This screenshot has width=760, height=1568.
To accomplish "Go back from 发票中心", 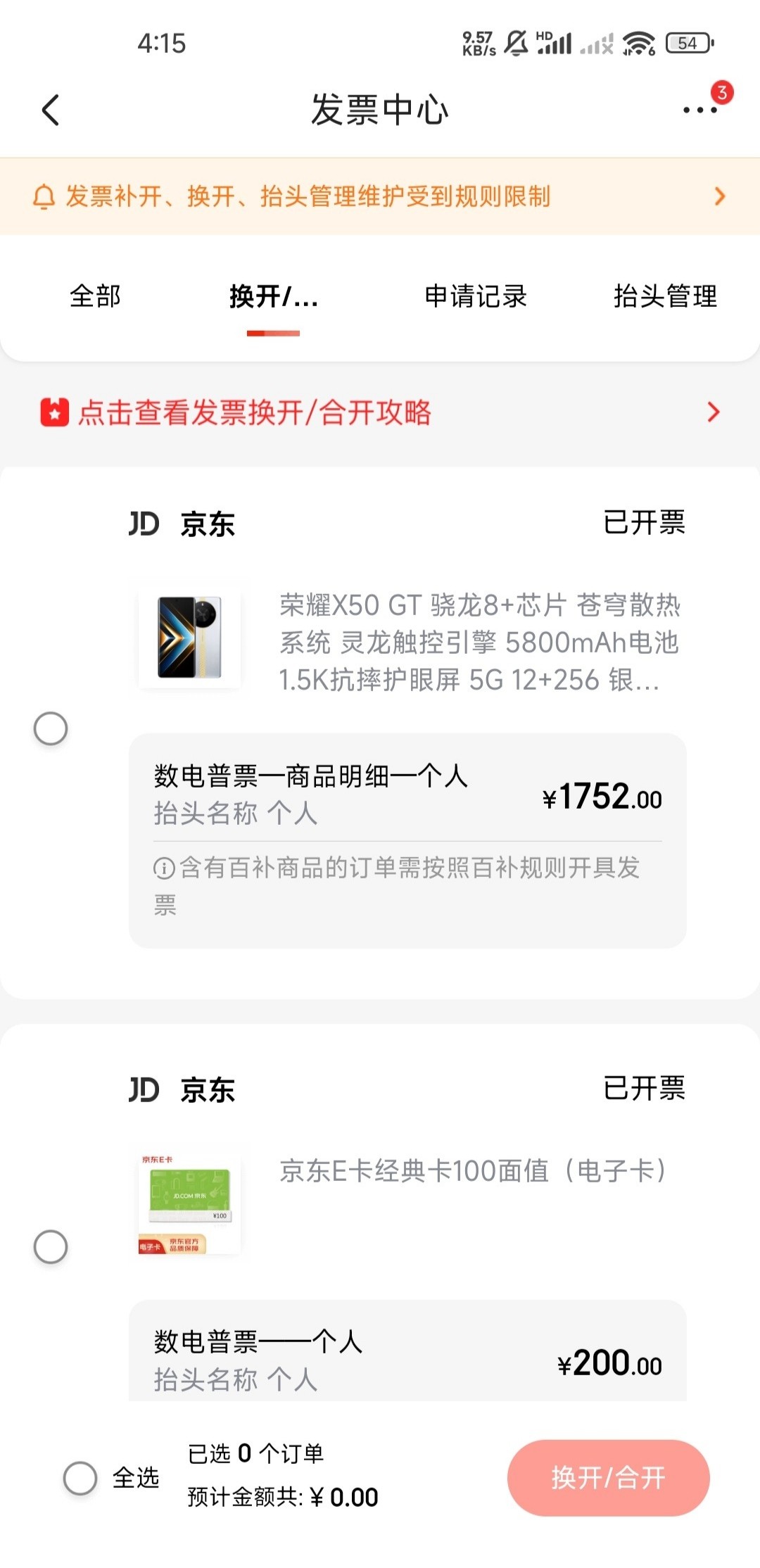I will click(51, 110).
